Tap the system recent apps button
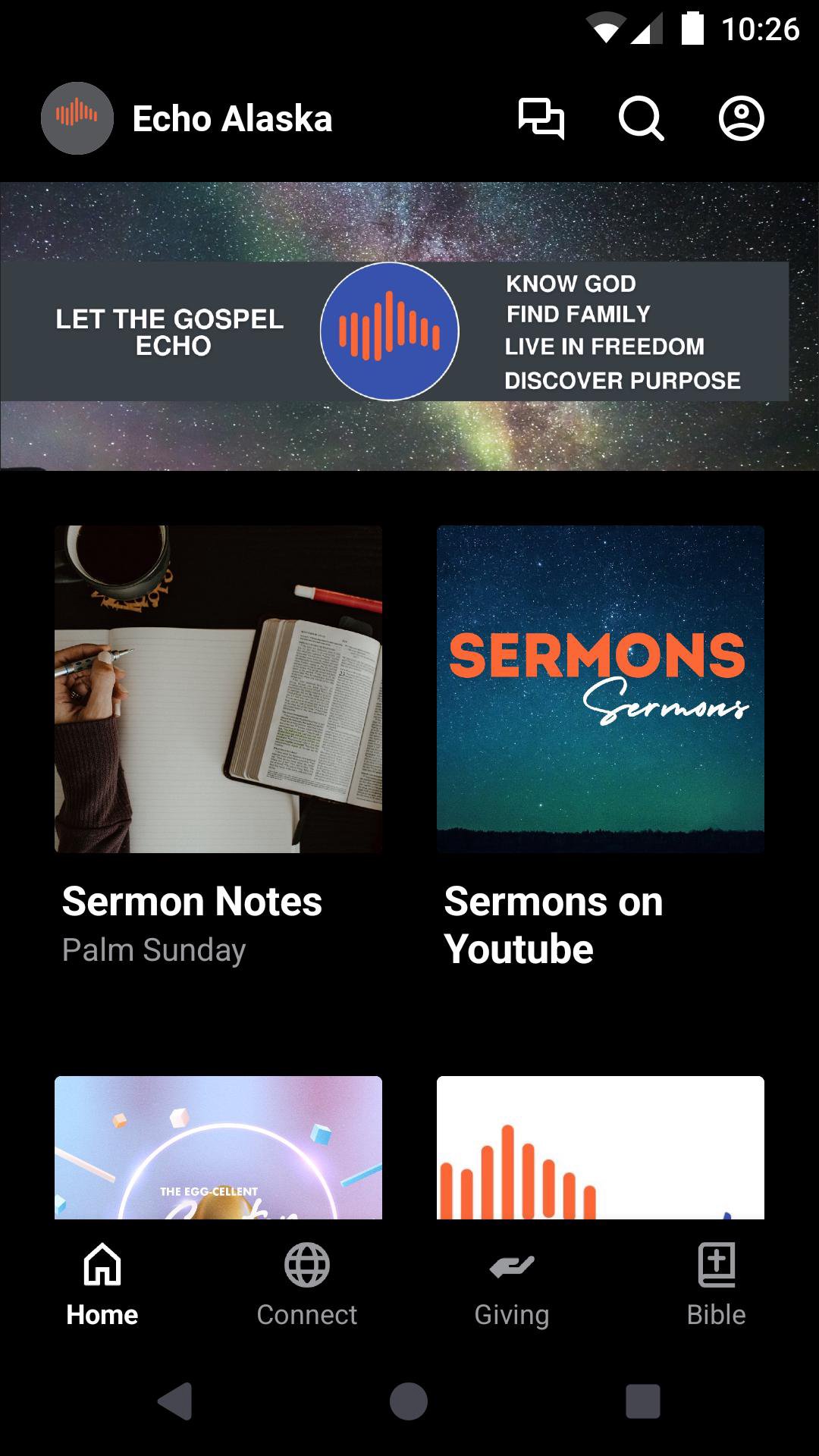Viewport: 819px width, 1456px height. coord(642,1401)
